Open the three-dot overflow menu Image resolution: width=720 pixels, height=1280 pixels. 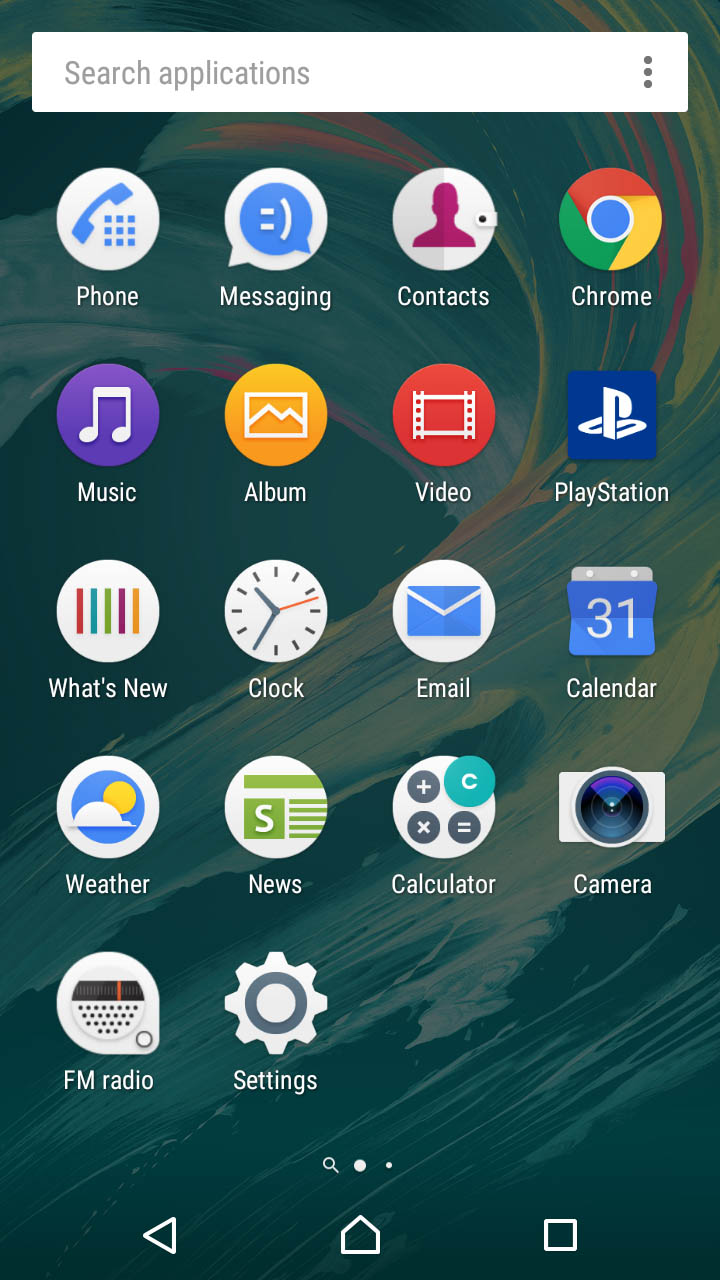point(648,72)
